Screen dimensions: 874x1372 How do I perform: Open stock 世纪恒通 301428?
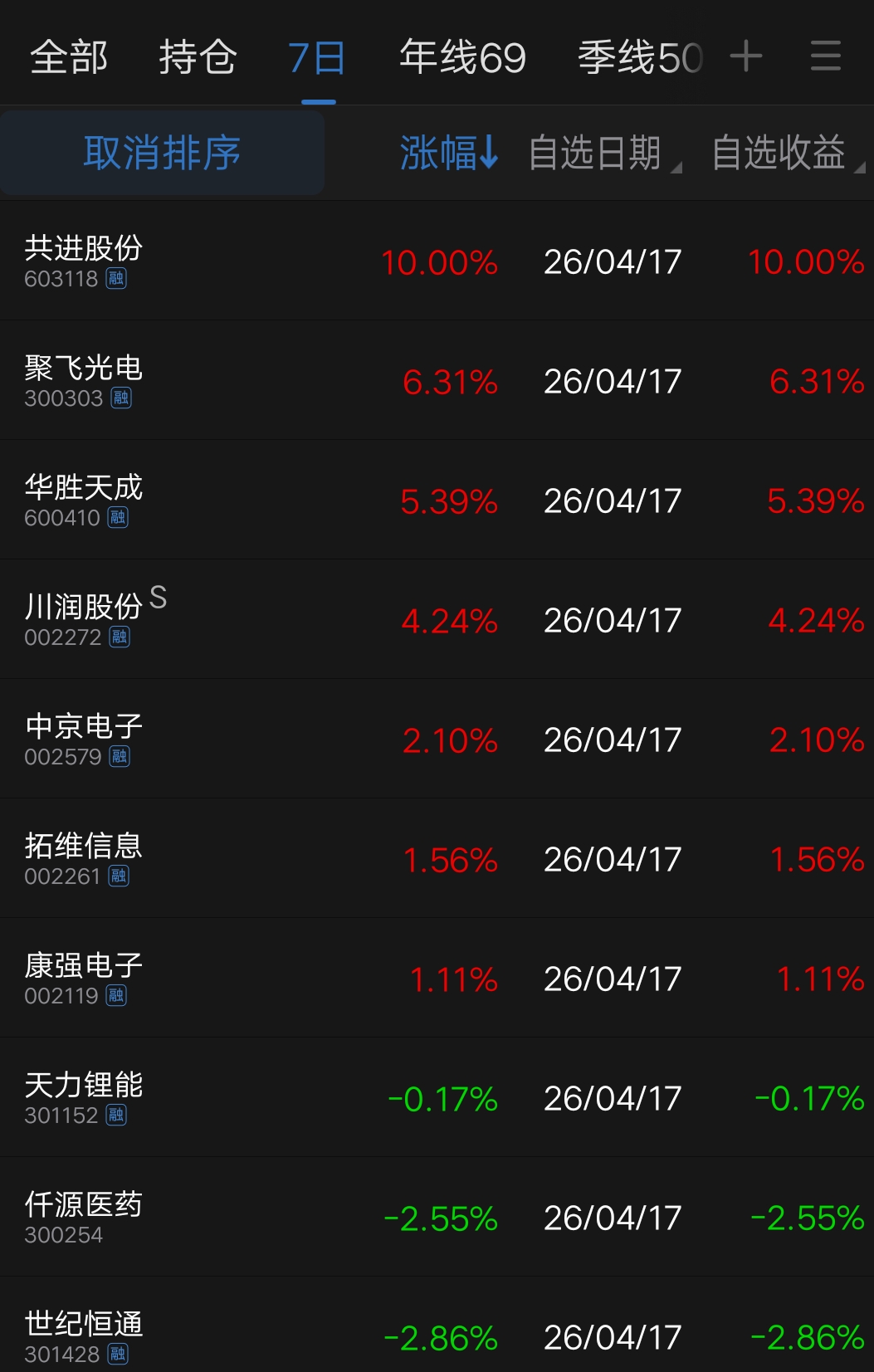83,1335
